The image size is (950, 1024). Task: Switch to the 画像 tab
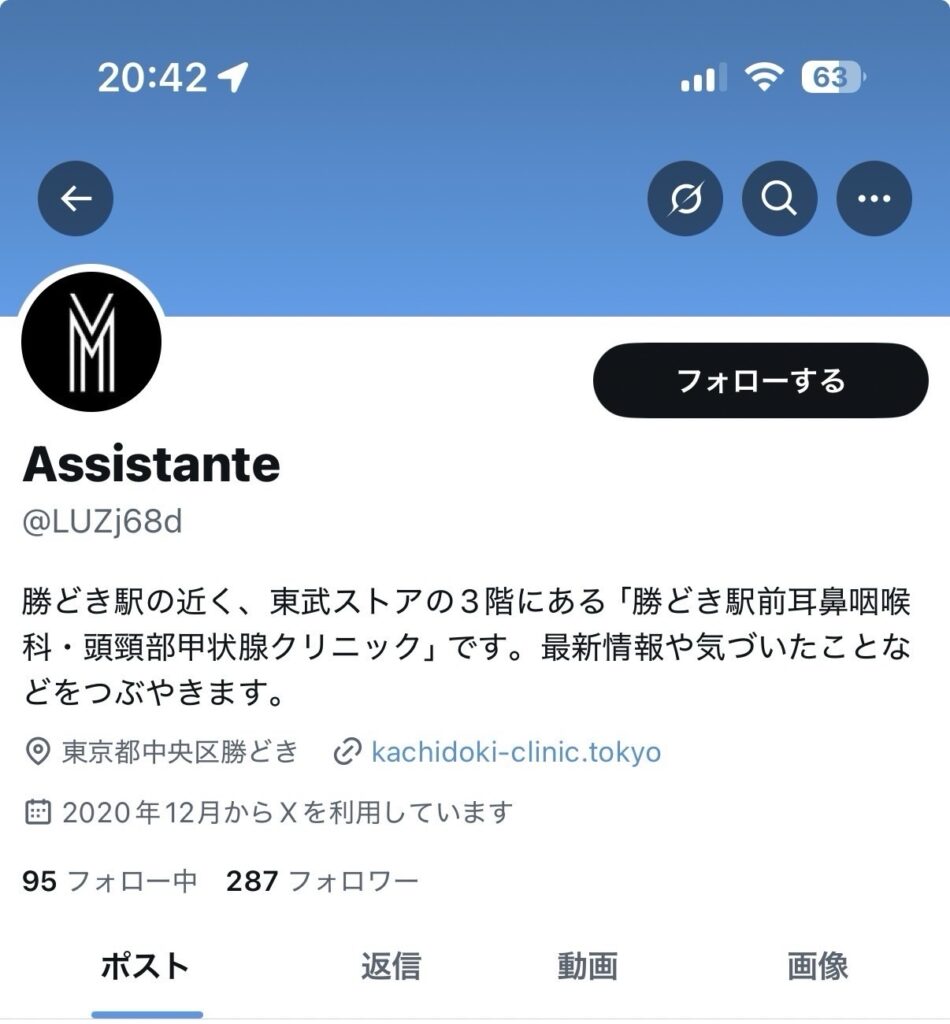tap(818, 966)
